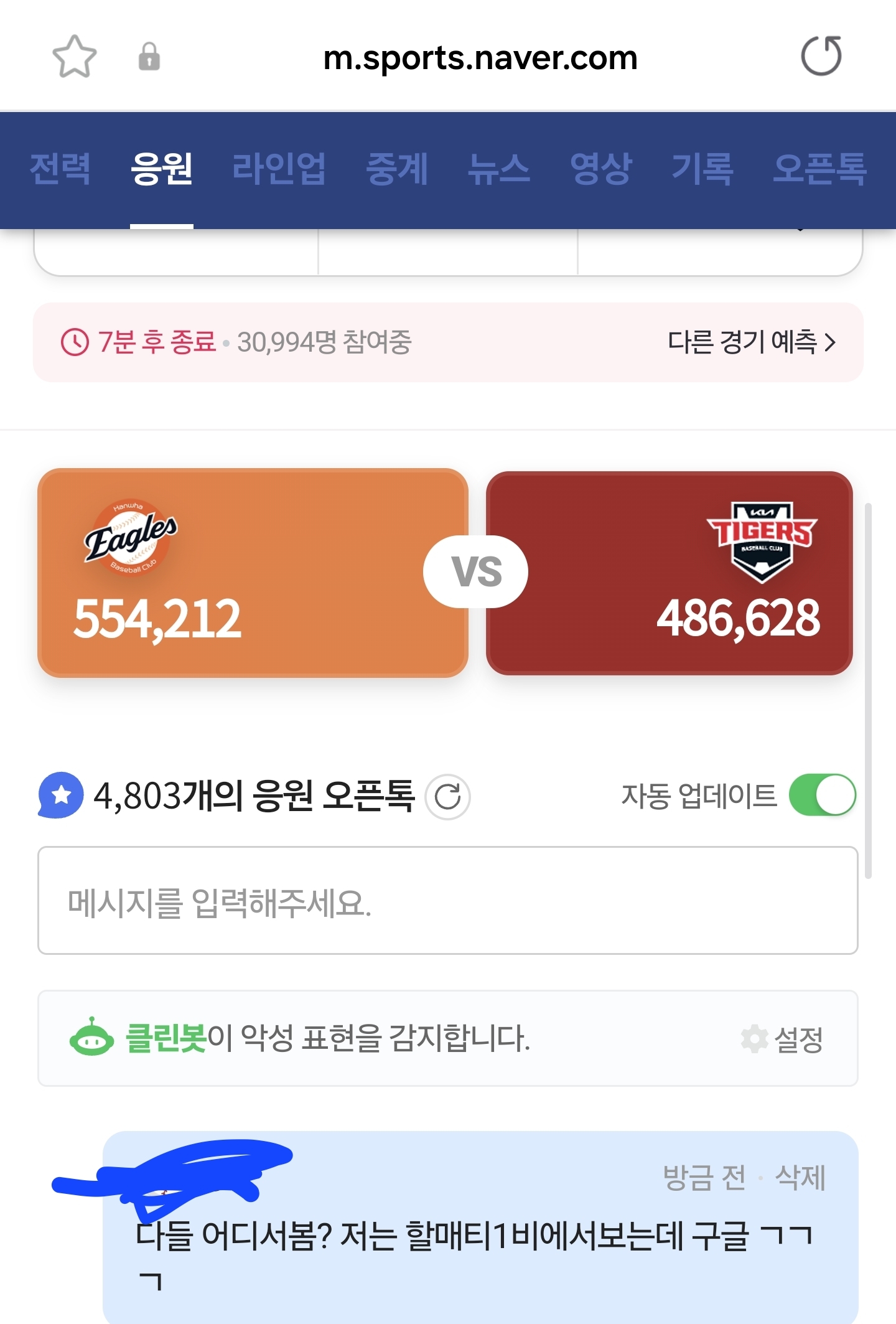Refresh the 응원 오픈톡 messages

click(x=447, y=796)
